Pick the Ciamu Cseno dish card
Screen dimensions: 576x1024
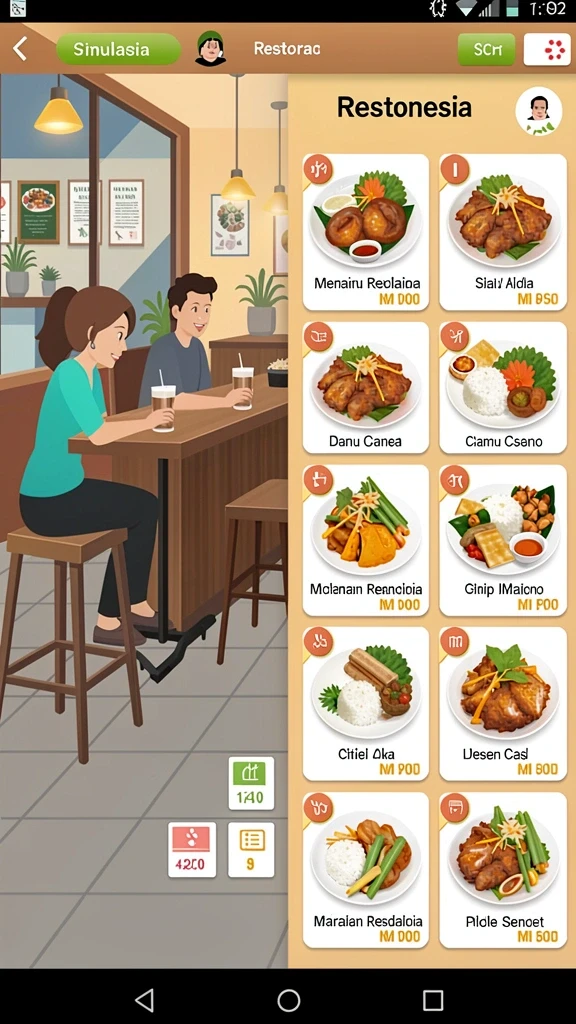503,388
